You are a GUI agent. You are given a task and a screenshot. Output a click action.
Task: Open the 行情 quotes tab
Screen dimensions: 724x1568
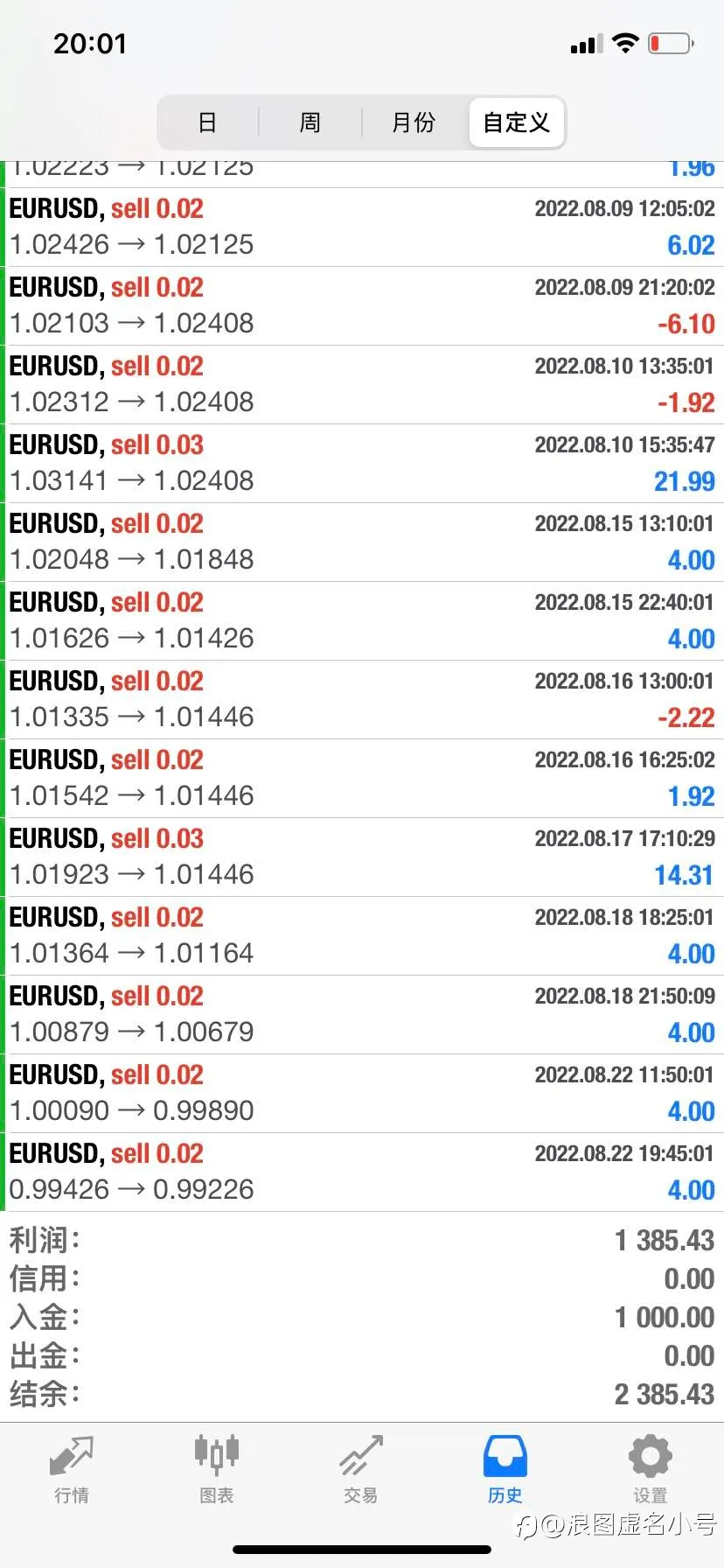pyautogui.click(x=72, y=1470)
